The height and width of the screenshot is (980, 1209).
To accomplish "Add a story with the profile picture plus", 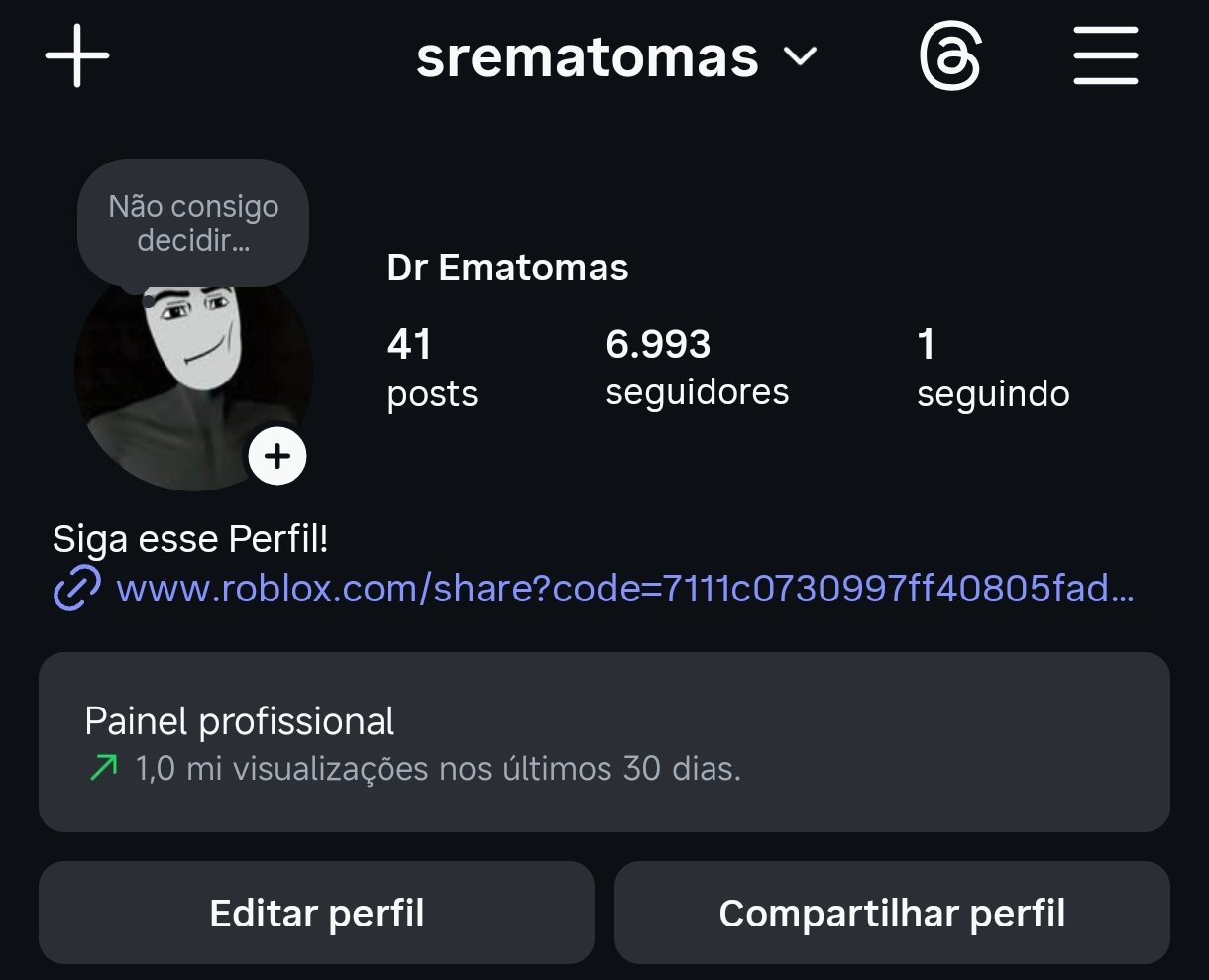I will click(277, 457).
